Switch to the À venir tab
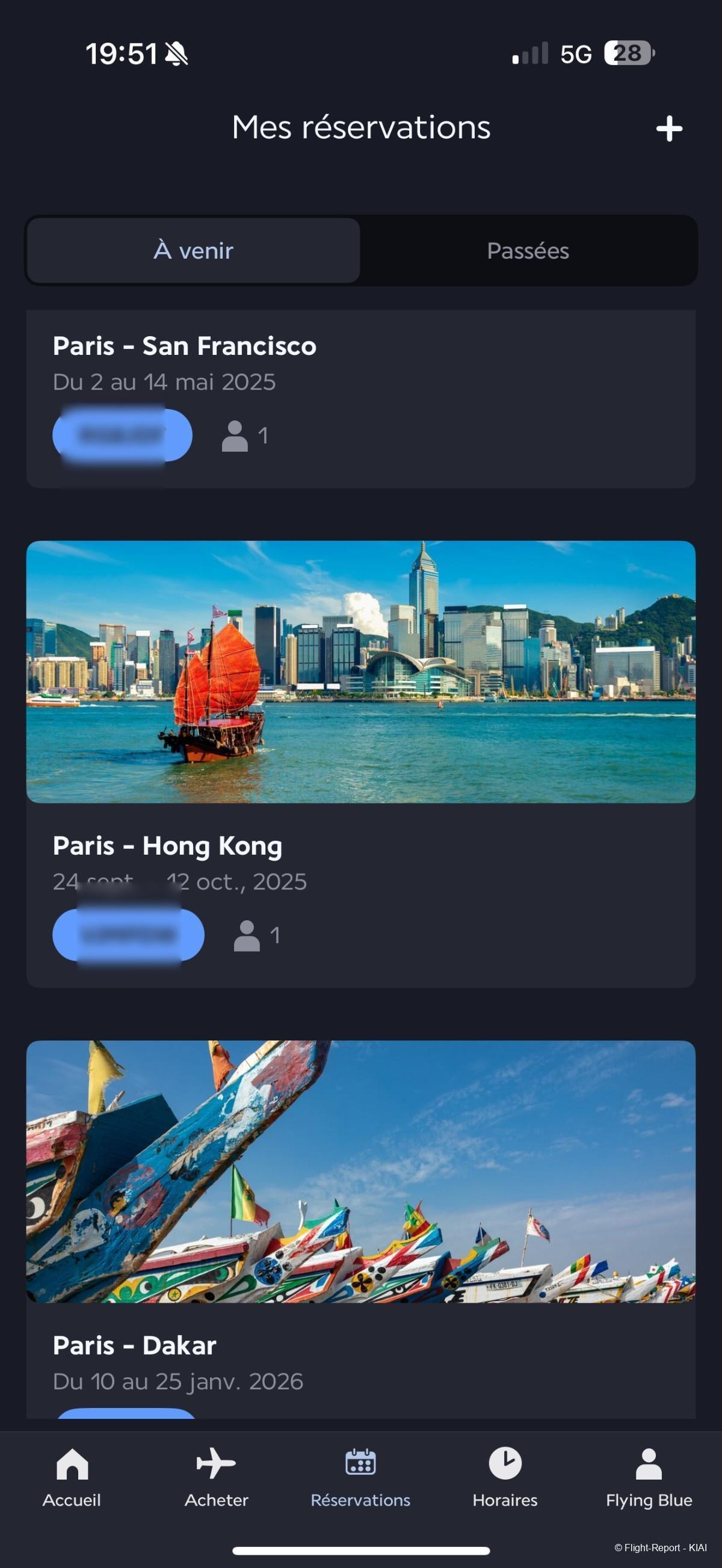 [x=194, y=251]
